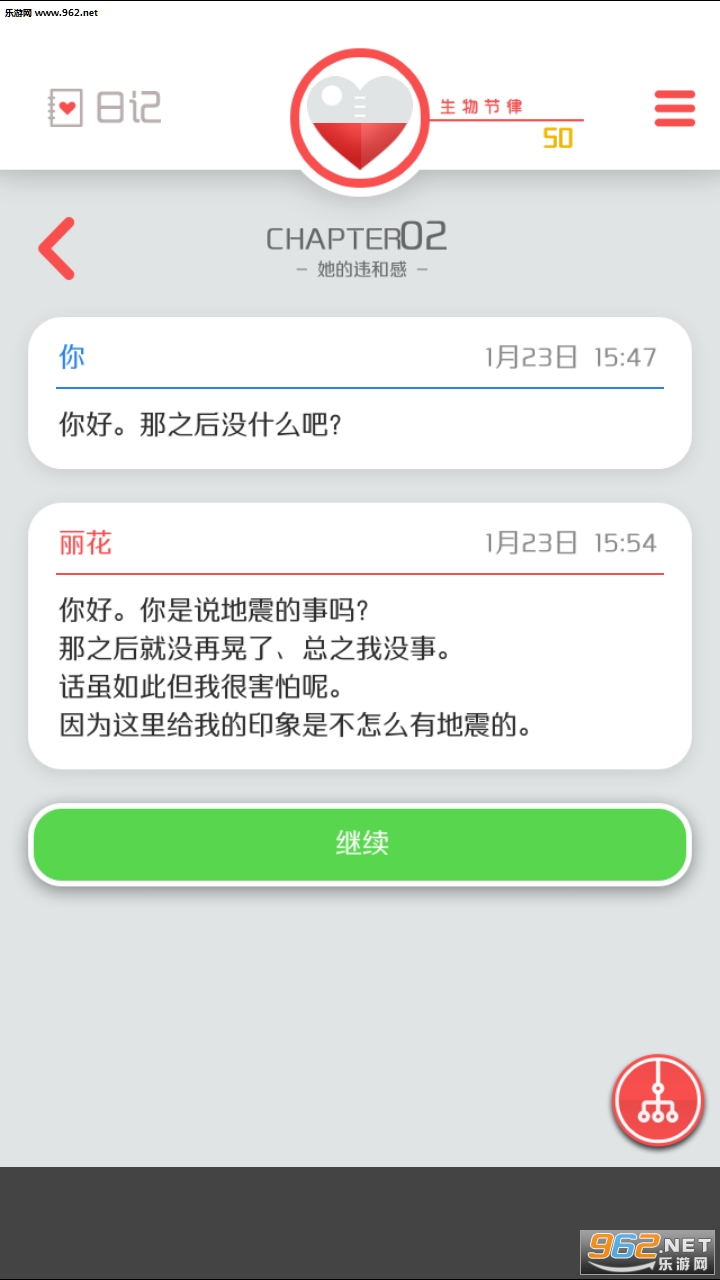
Task: Open the 日记 diary
Action: [105, 108]
